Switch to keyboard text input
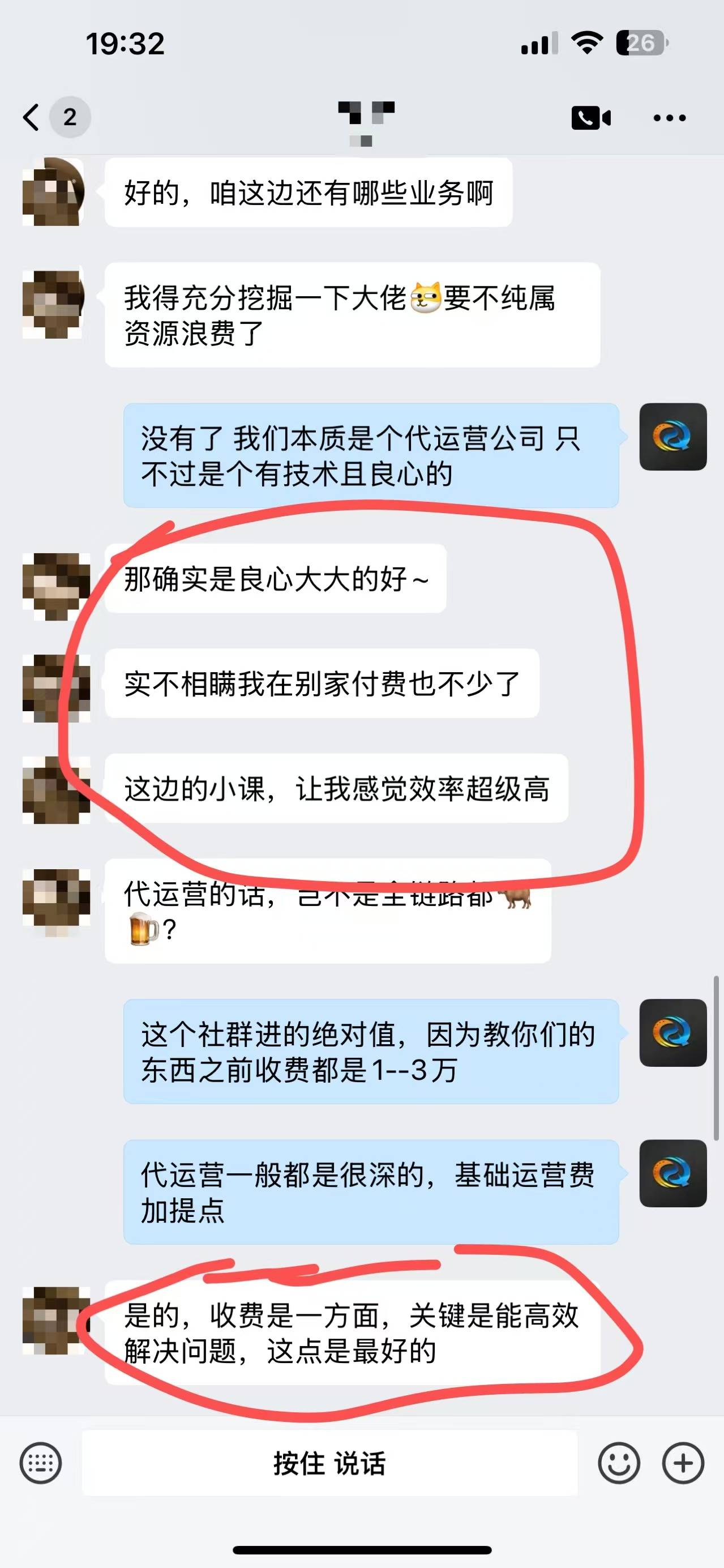 pyautogui.click(x=40, y=1463)
